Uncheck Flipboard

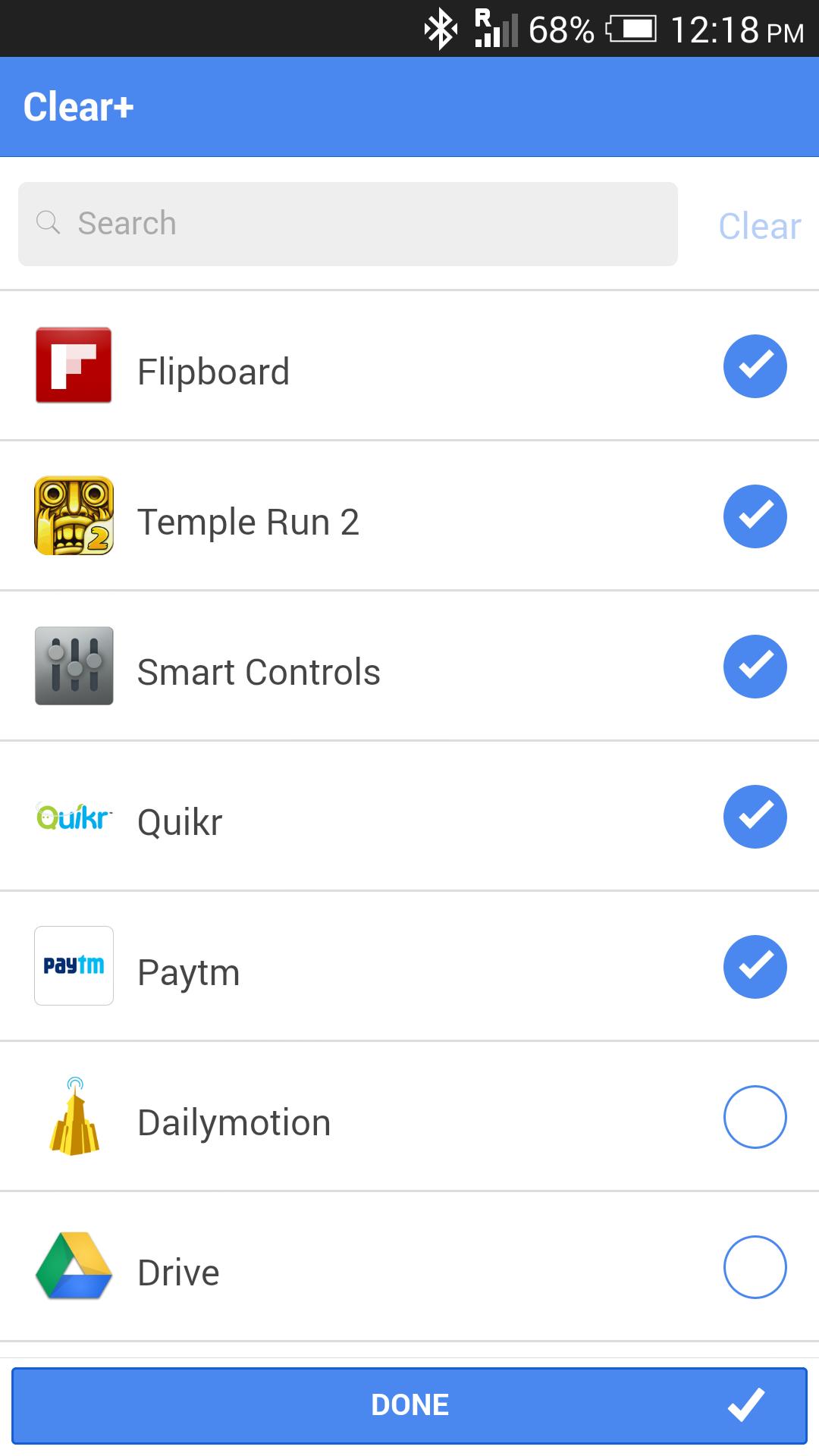(755, 366)
